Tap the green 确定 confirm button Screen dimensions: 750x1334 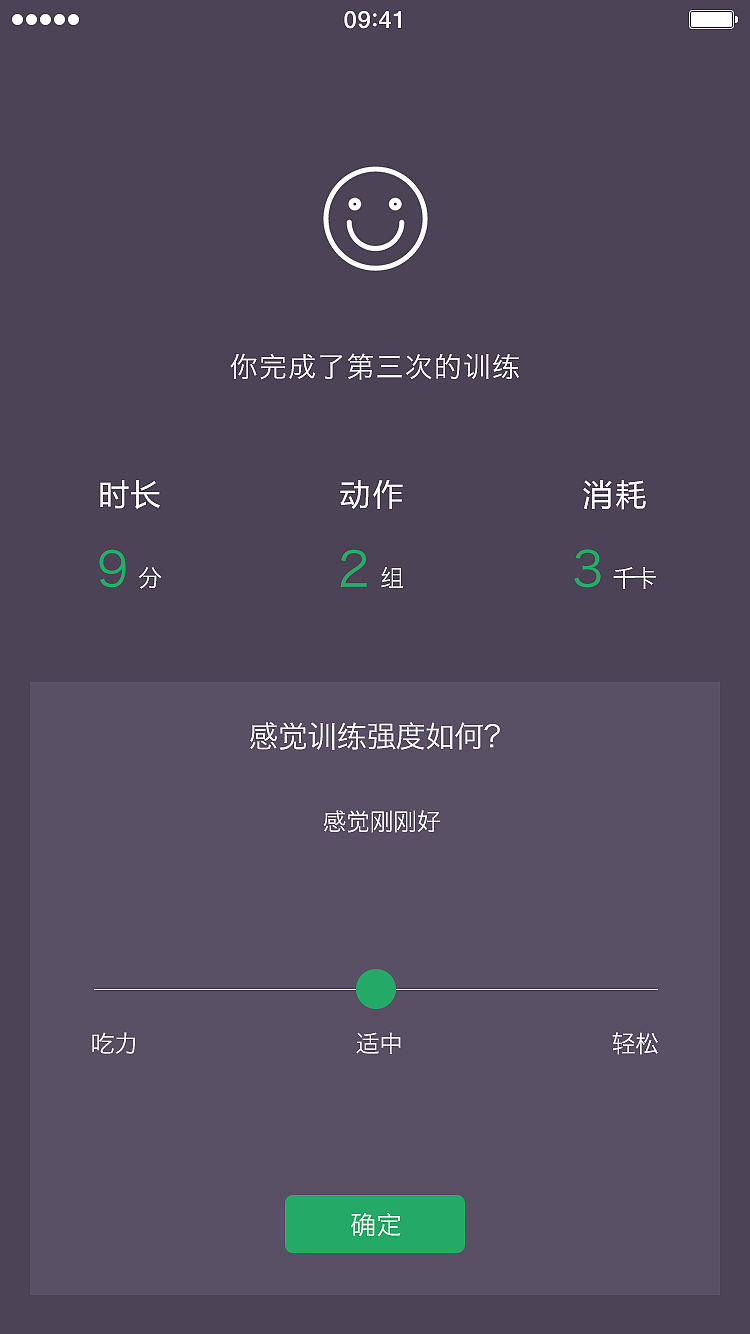point(375,1224)
